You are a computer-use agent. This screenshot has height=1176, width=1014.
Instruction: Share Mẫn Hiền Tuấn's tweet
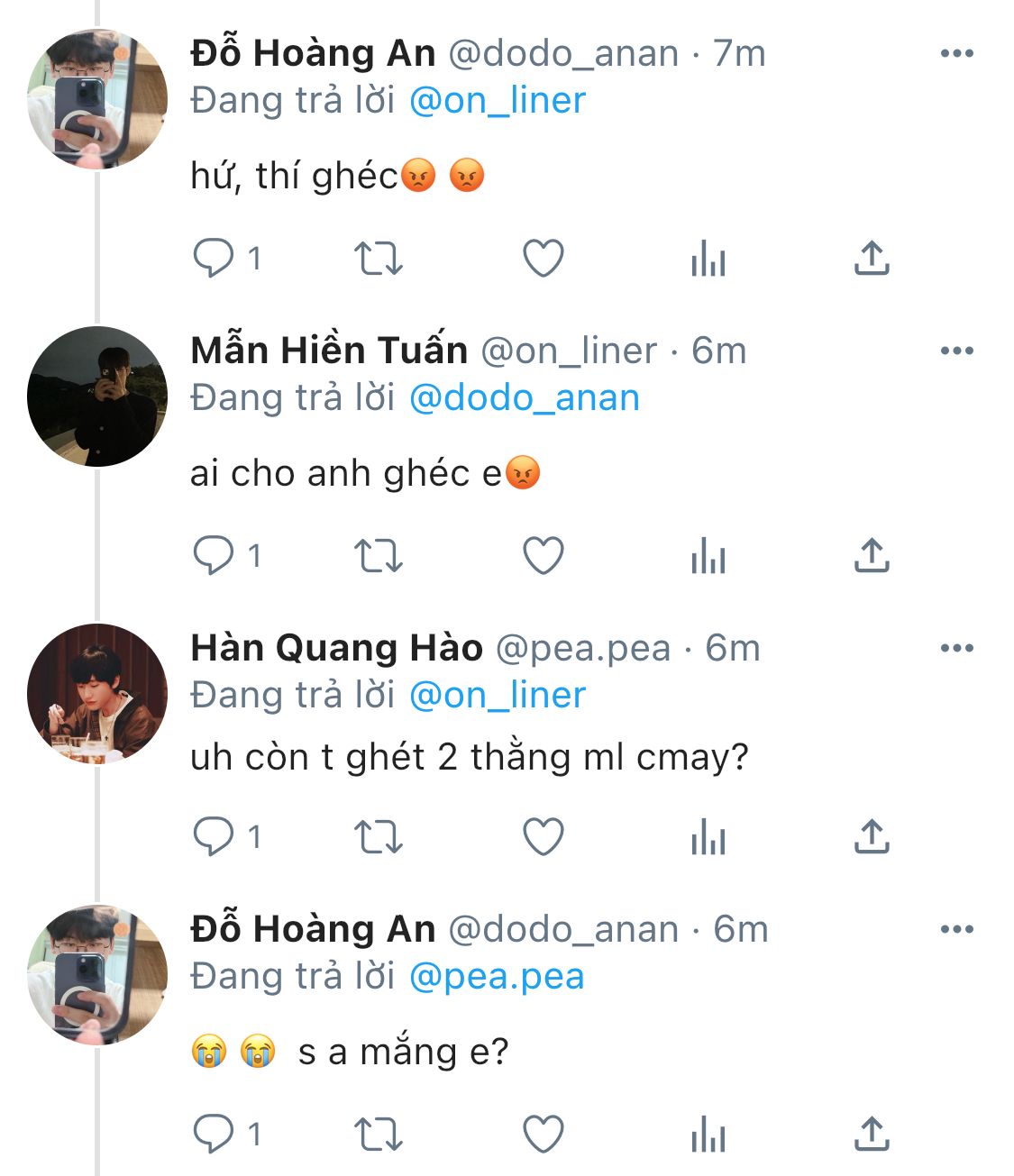872,555
